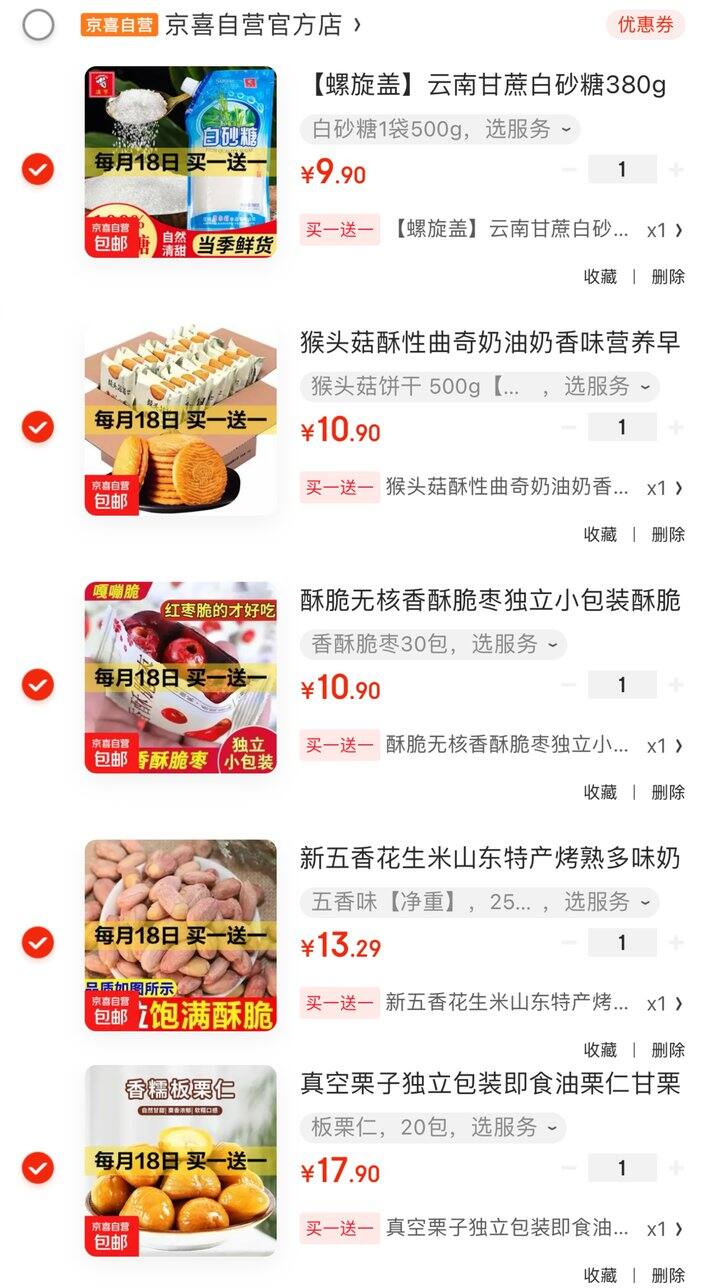Toggle the 真空栗子 item checkbox
Viewport: 720px width, 1288px height.
coord(38,1167)
